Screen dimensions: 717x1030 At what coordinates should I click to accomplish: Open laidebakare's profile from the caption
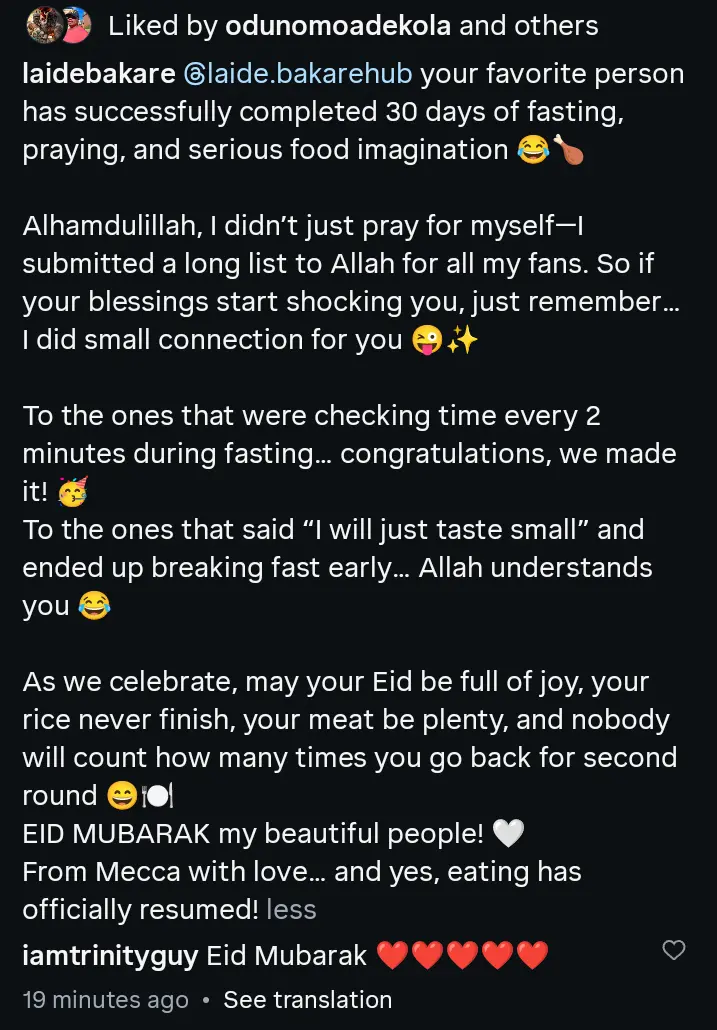(96, 74)
